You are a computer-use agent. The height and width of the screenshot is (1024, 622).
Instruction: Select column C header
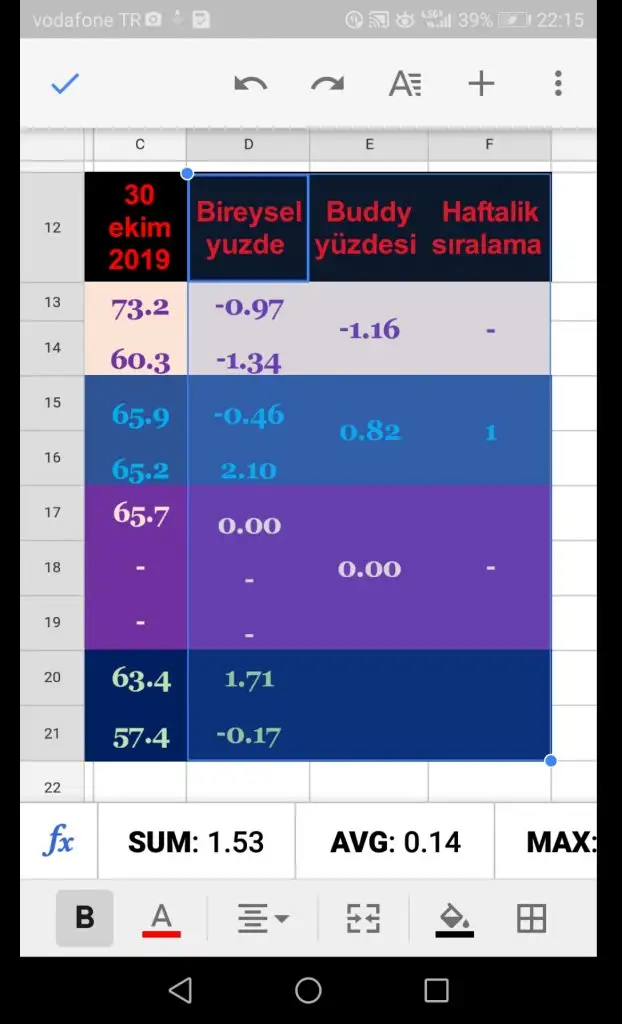click(139, 144)
